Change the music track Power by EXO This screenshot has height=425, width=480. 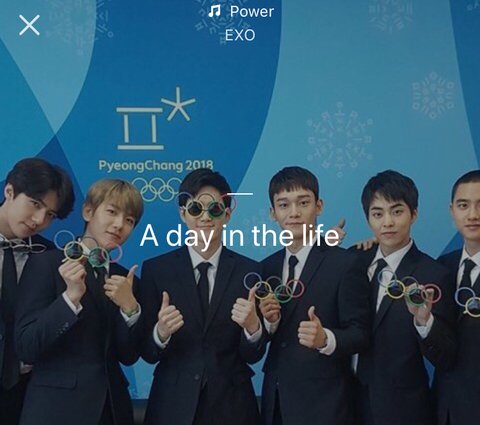pyautogui.click(x=241, y=23)
